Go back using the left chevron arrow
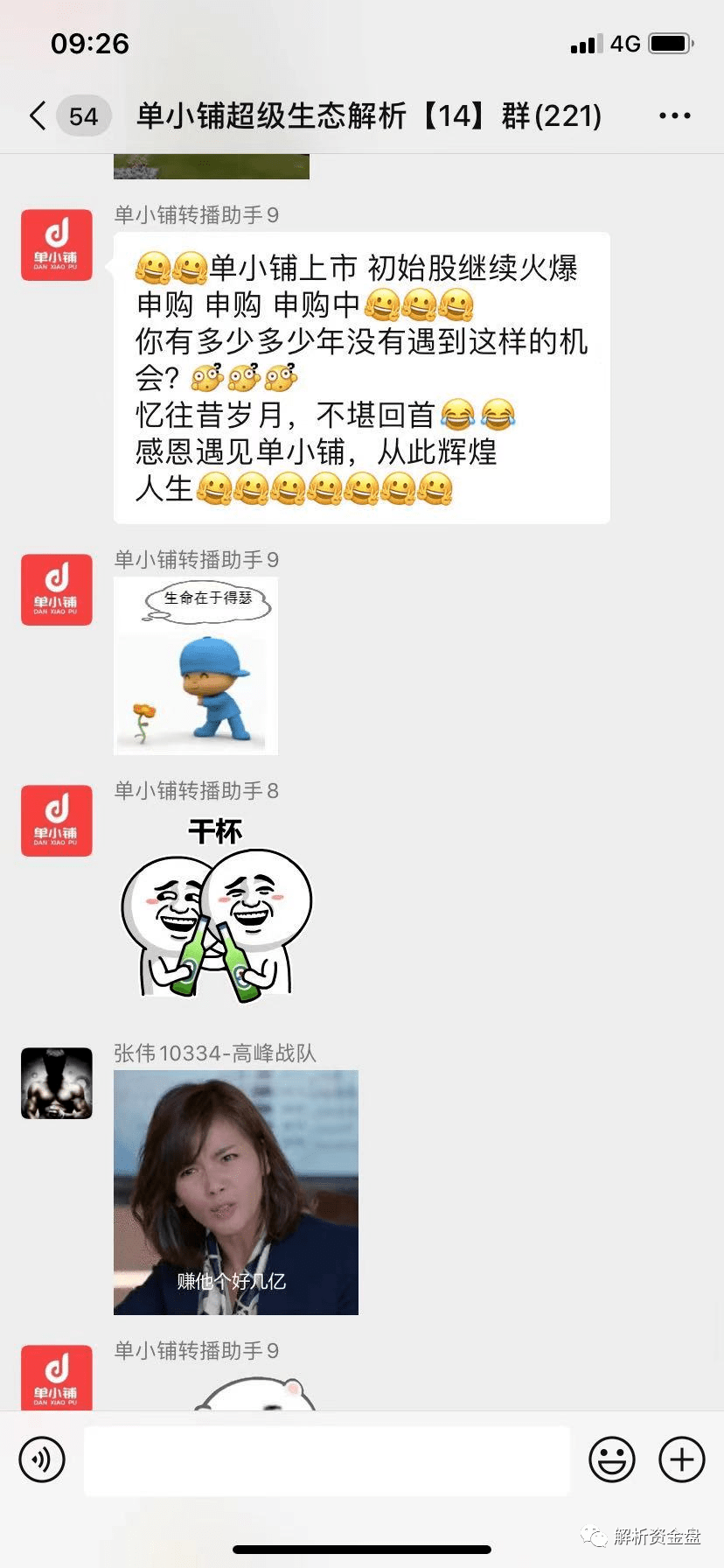Image resolution: width=724 pixels, height=1568 pixels. pos(36,115)
